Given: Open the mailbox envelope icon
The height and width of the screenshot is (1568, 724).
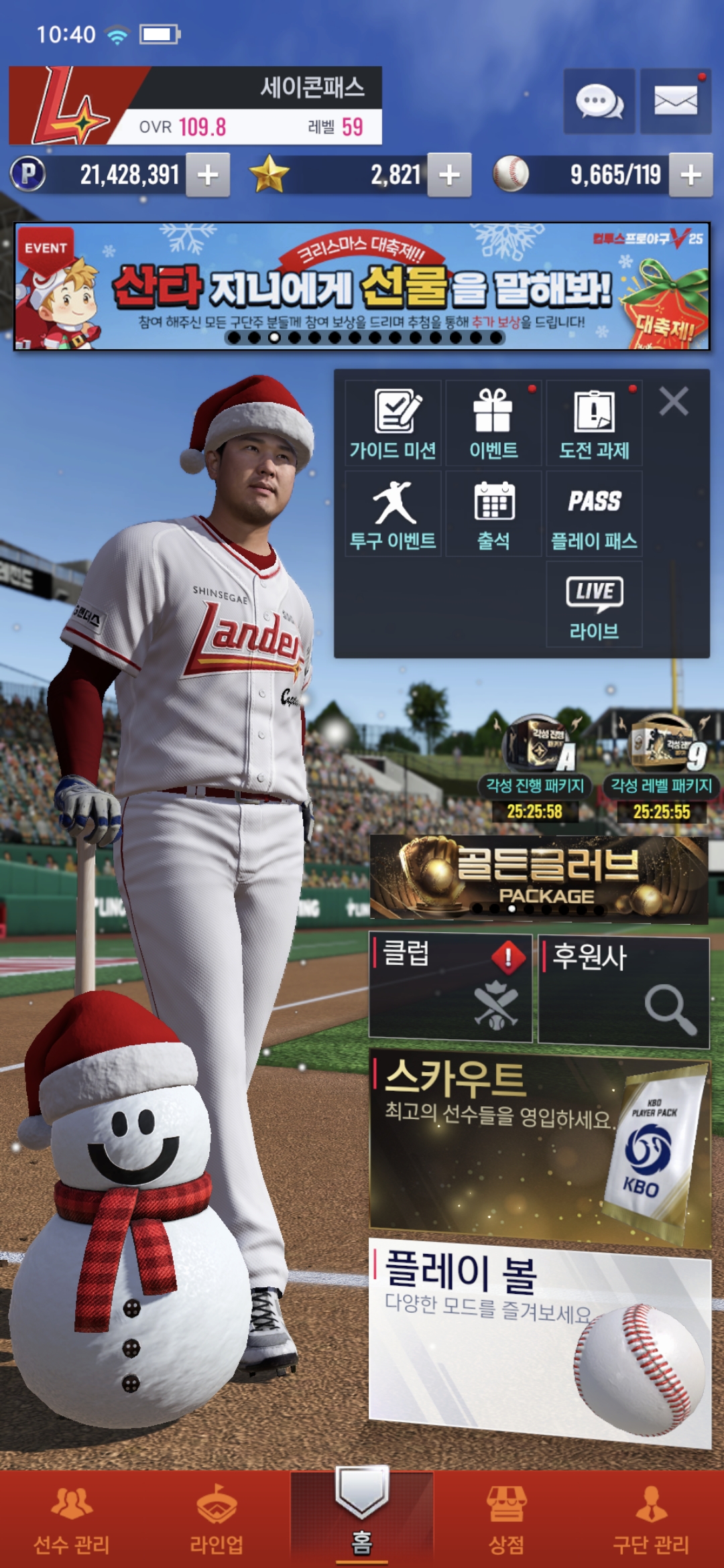Looking at the screenshot, I should click(675, 102).
